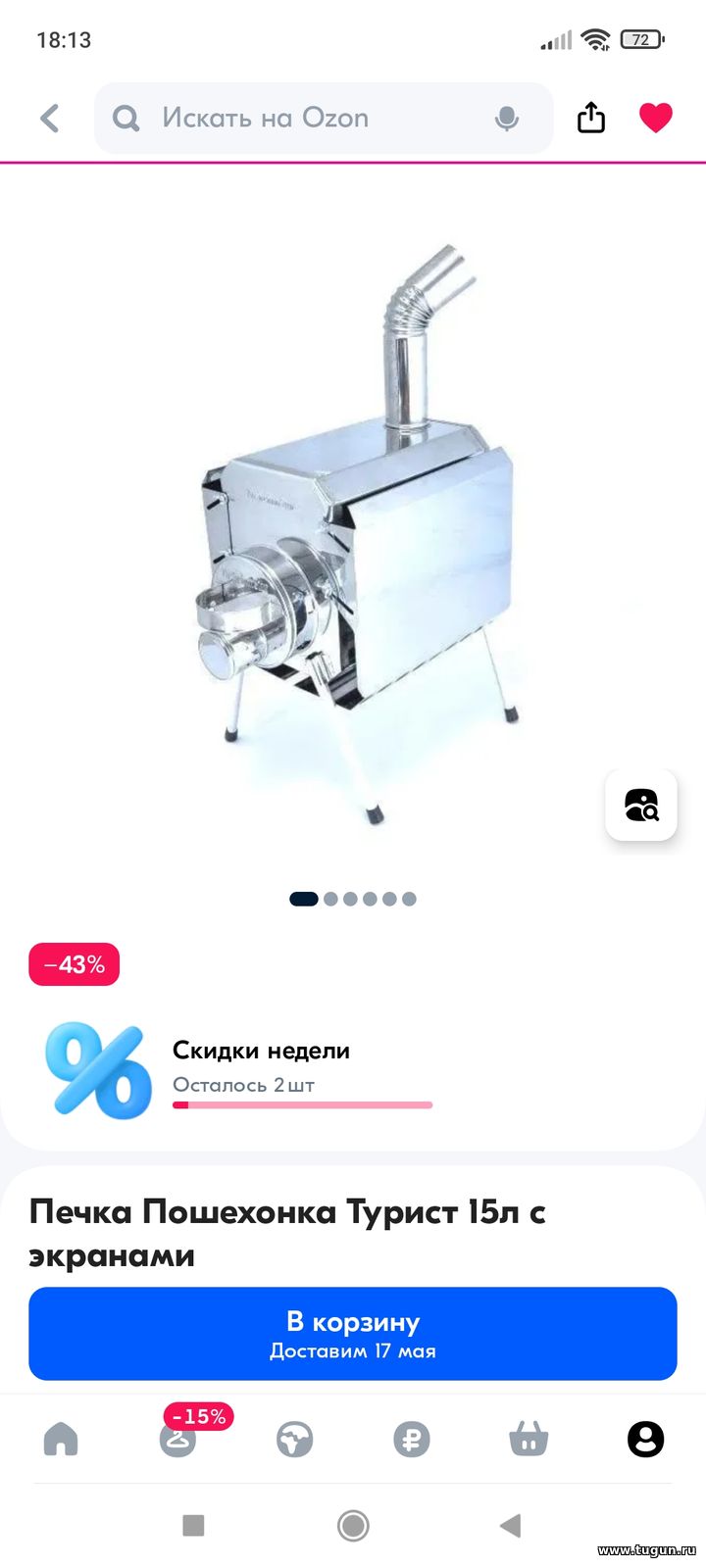Screen dimensions: 706x1568
Task: Tap the system back triangle
Action: [510, 1525]
